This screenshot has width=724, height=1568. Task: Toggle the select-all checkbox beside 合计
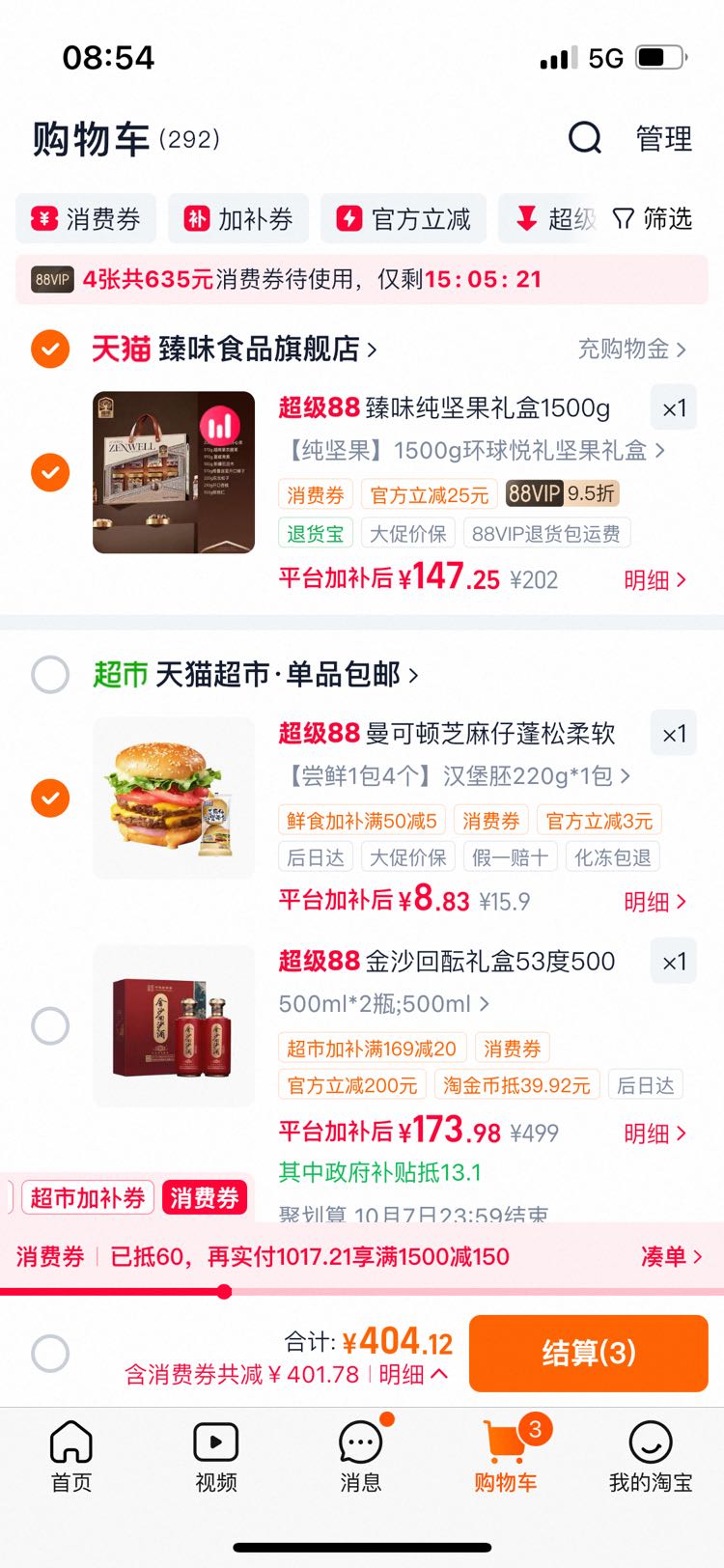tap(50, 1353)
